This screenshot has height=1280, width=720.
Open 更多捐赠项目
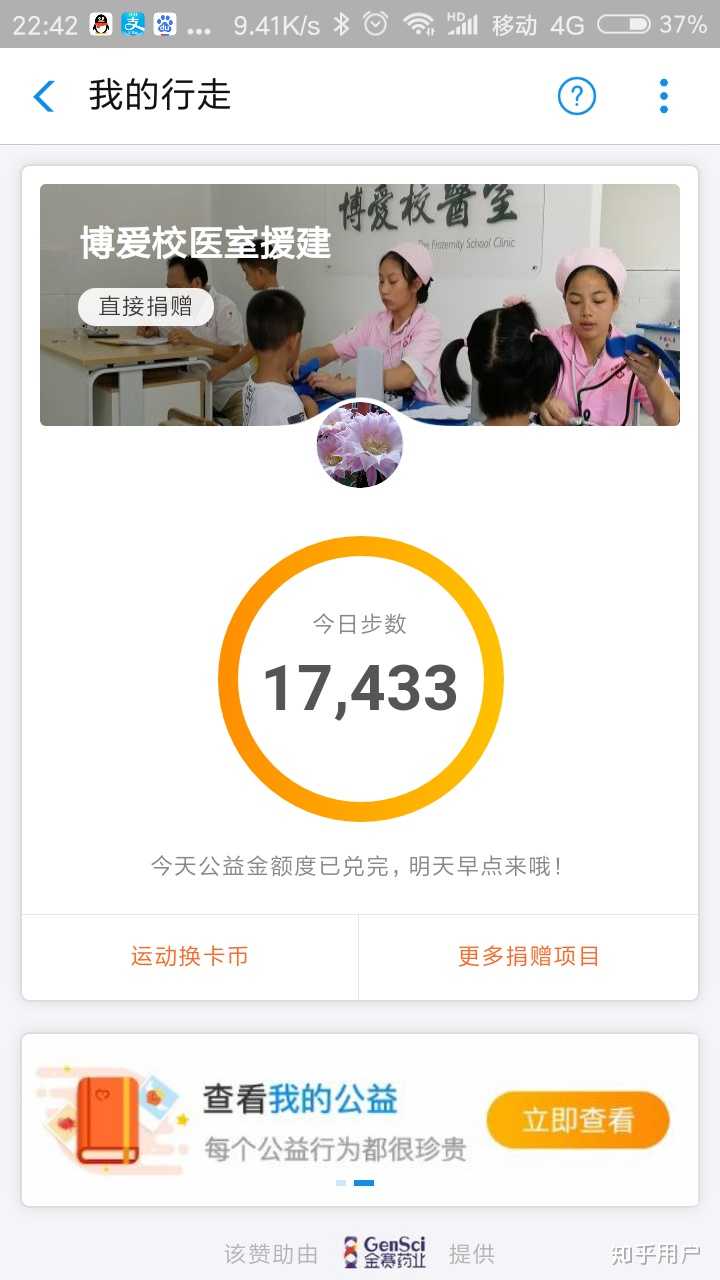[528, 956]
